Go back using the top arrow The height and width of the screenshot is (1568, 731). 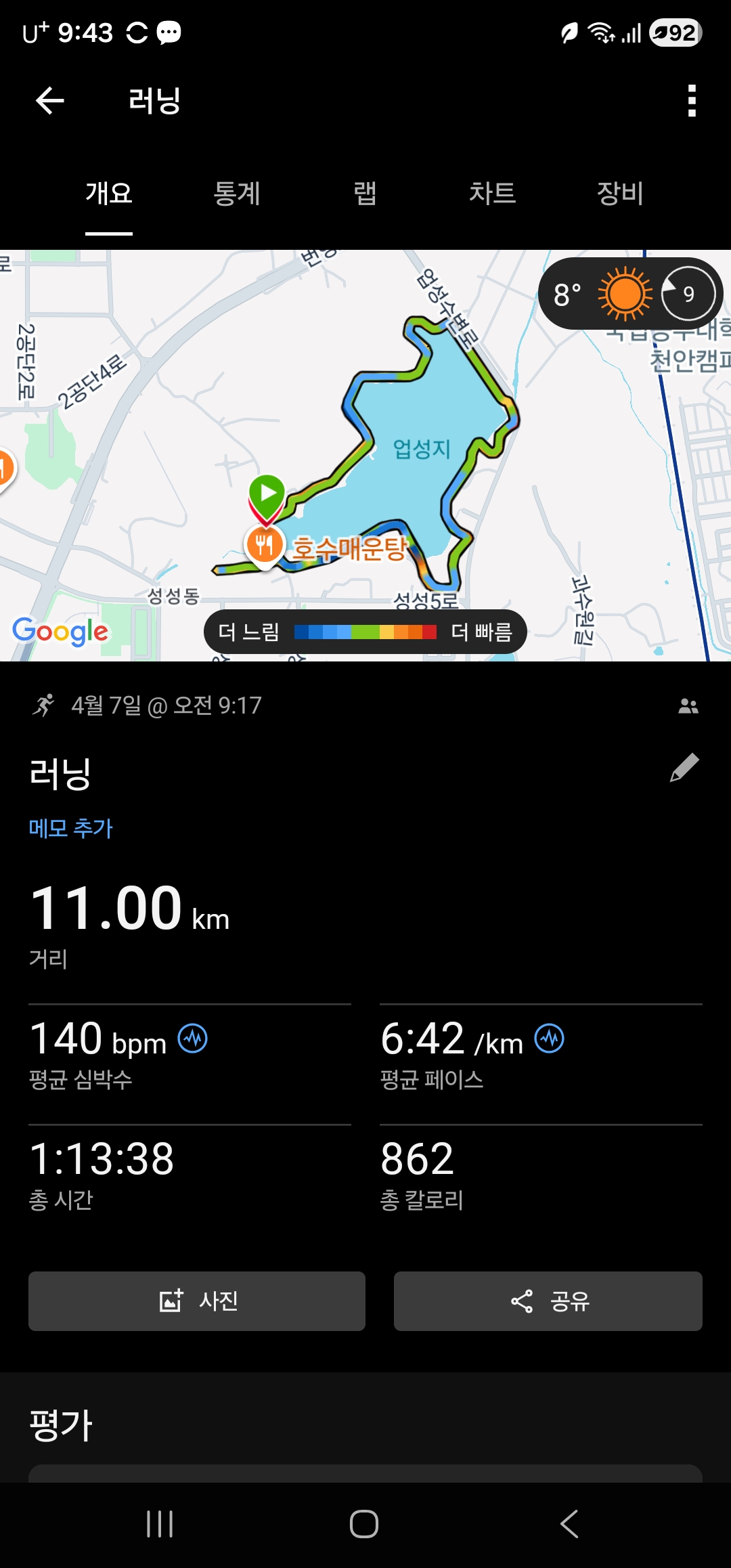(x=50, y=101)
